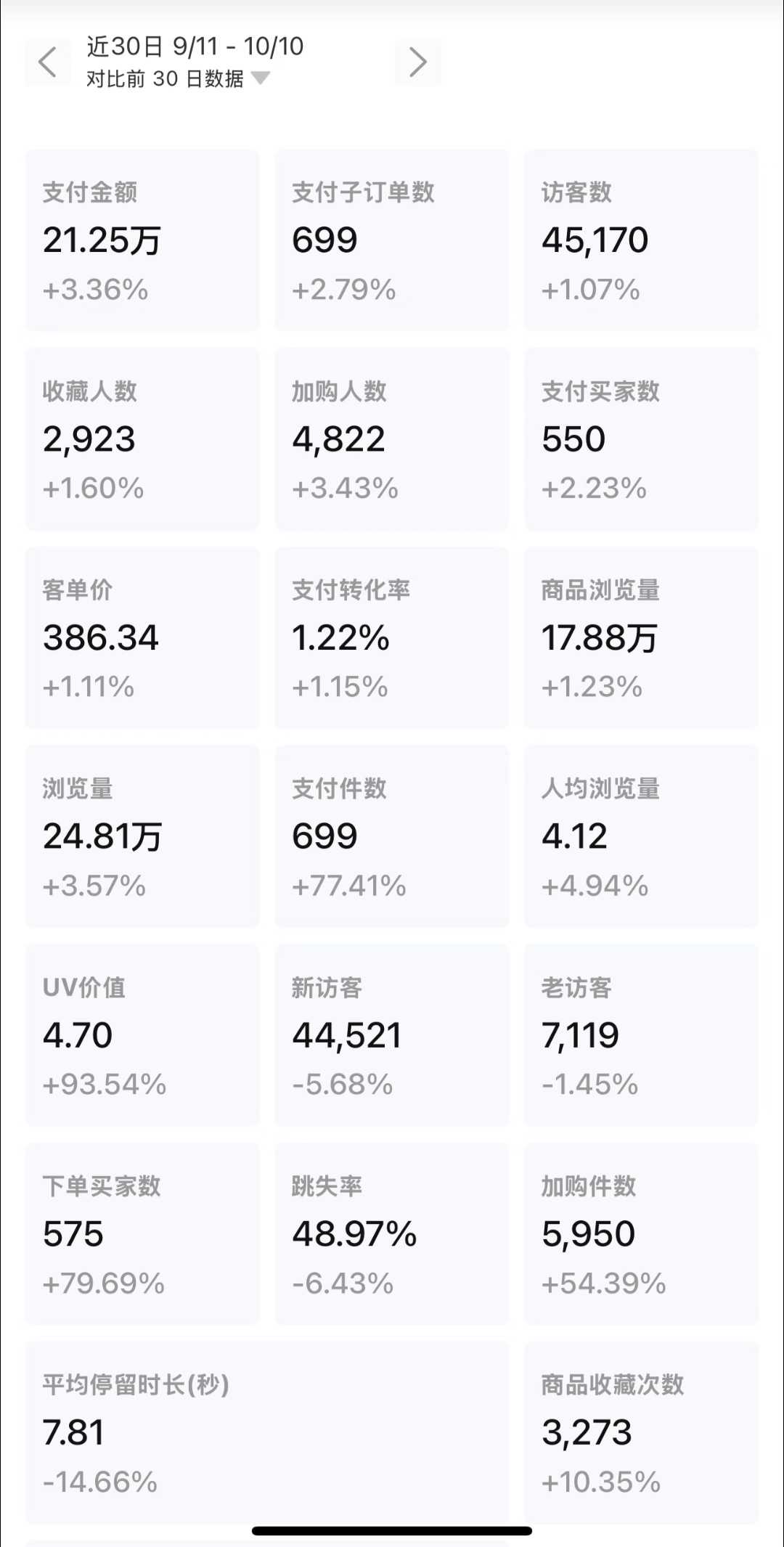Open the 加购人数 metric card
The width and height of the screenshot is (784, 1547).
click(391, 438)
